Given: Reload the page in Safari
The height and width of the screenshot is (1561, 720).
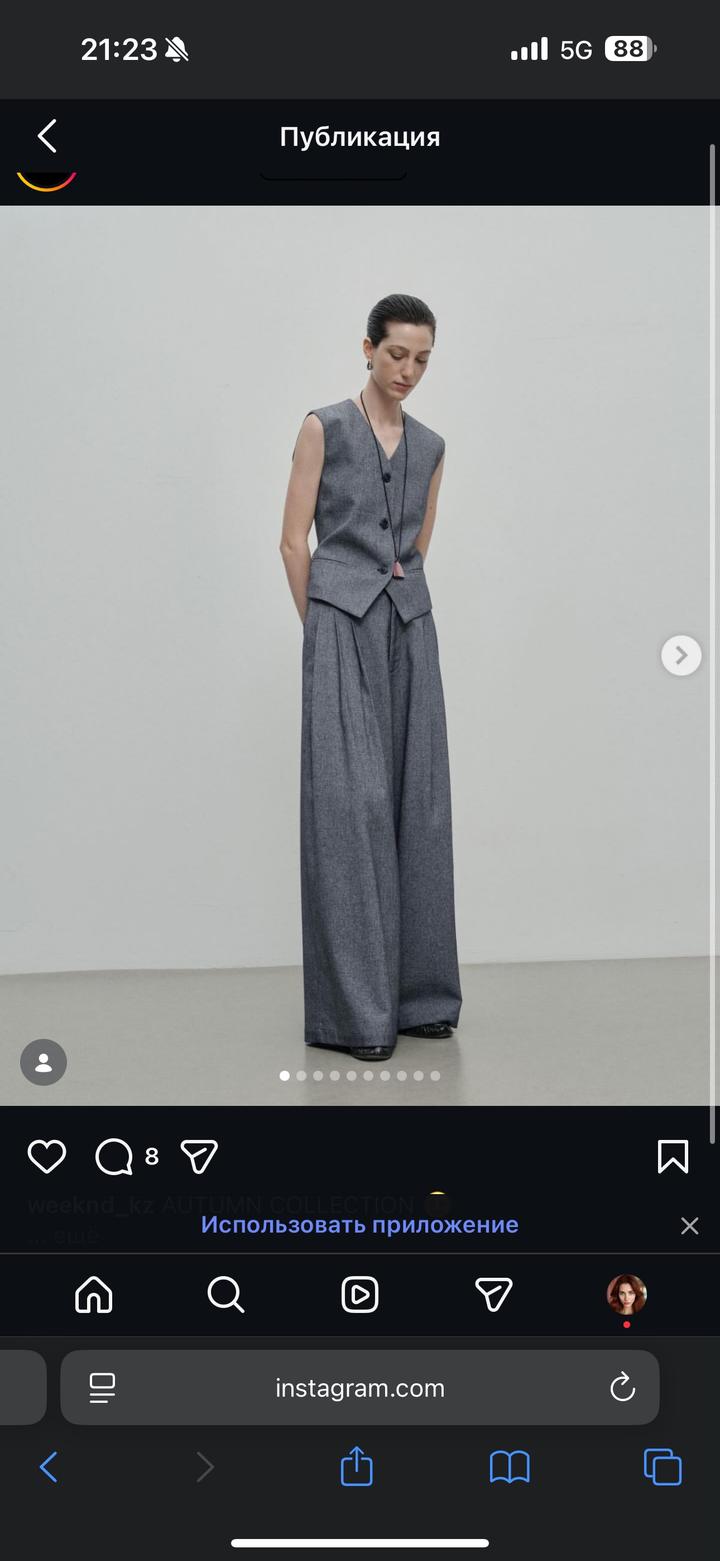Looking at the screenshot, I should coord(622,1387).
